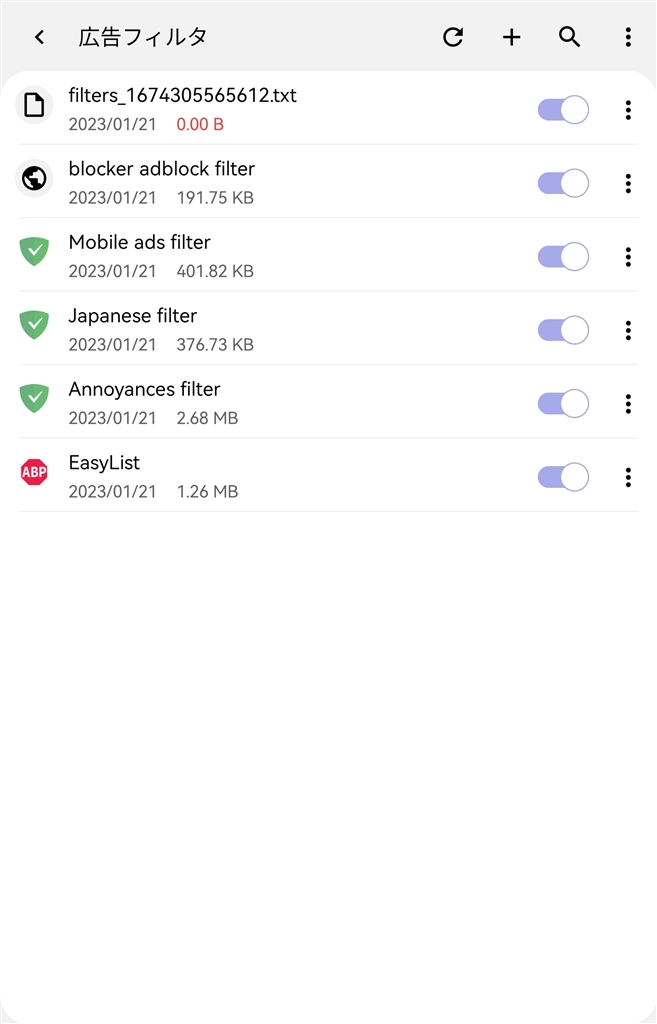Tap the Japanese filter three-dot menu
The image size is (657, 1024).
[628, 330]
